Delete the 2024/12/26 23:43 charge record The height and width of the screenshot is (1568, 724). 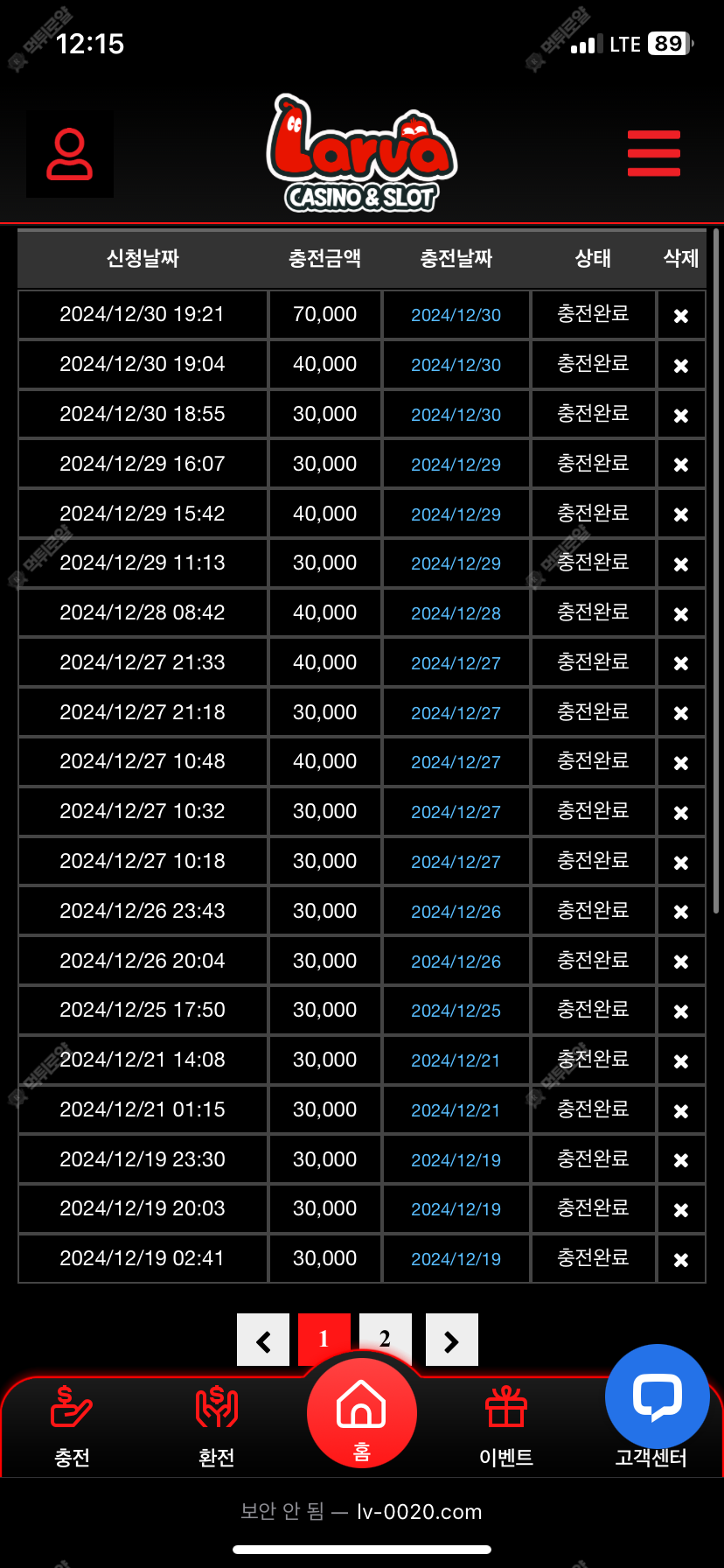click(x=681, y=912)
